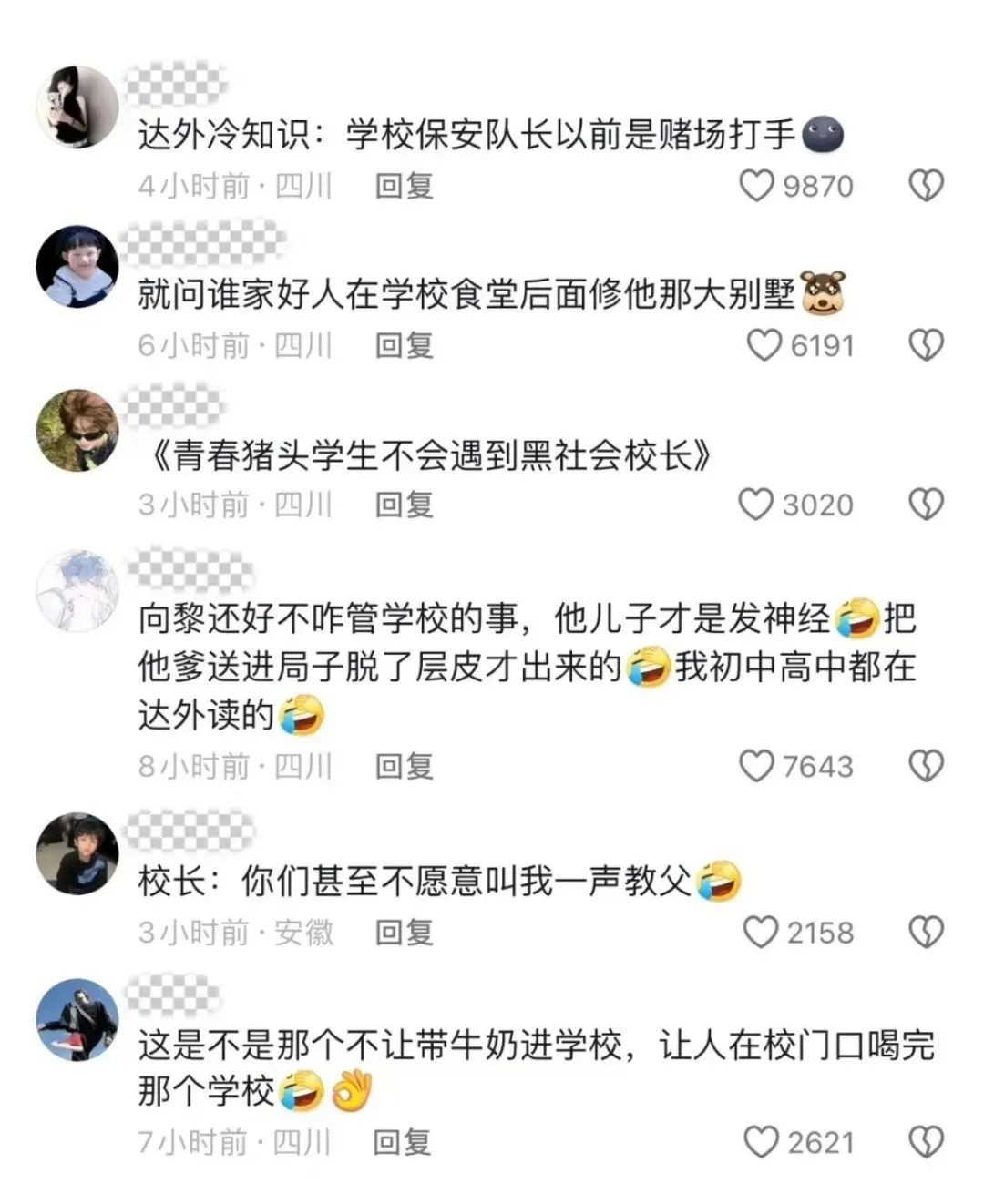This screenshot has height=1204, width=984.
Task: Dislike the 向黎 comment
Action: pyautogui.click(x=926, y=766)
